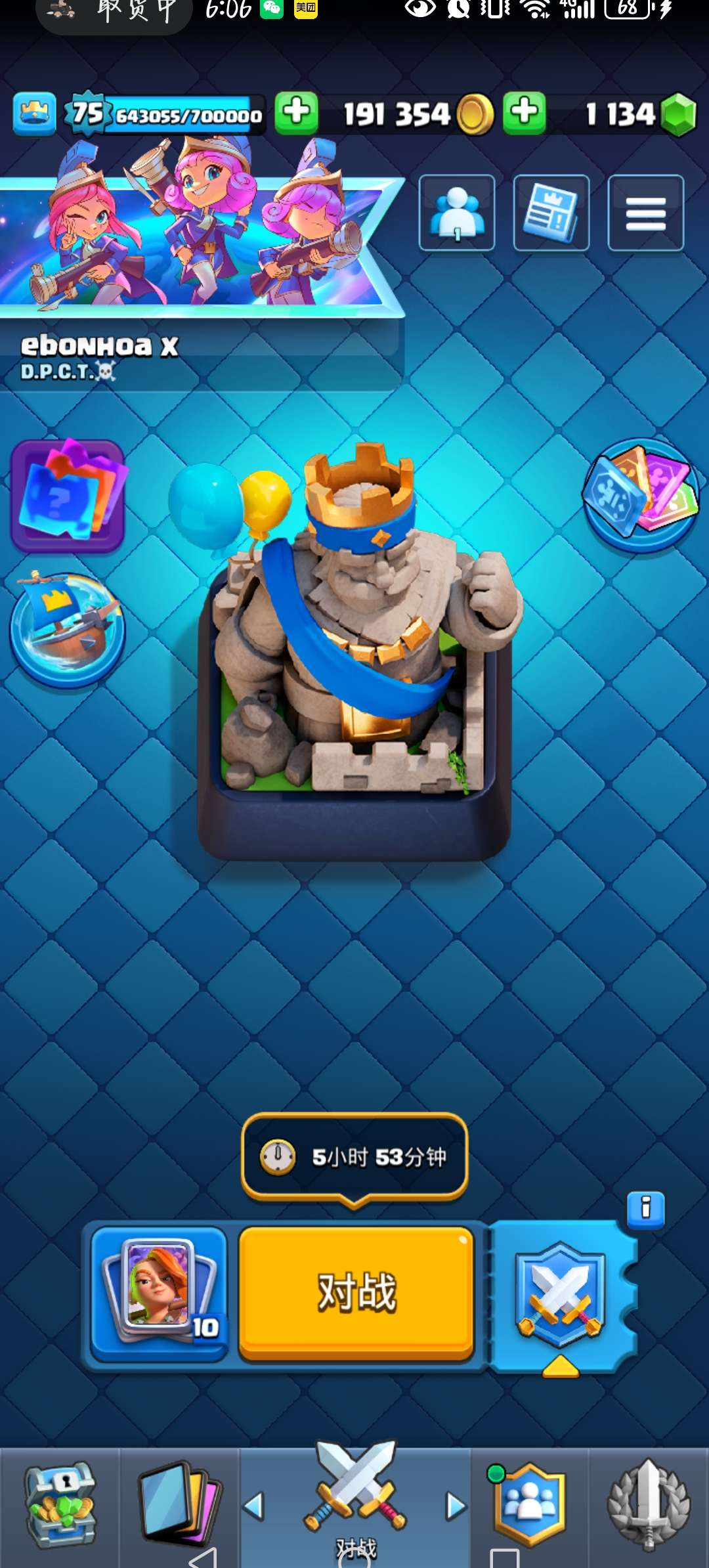
Task: Switch to the shop chest tab
Action: click(60, 1505)
